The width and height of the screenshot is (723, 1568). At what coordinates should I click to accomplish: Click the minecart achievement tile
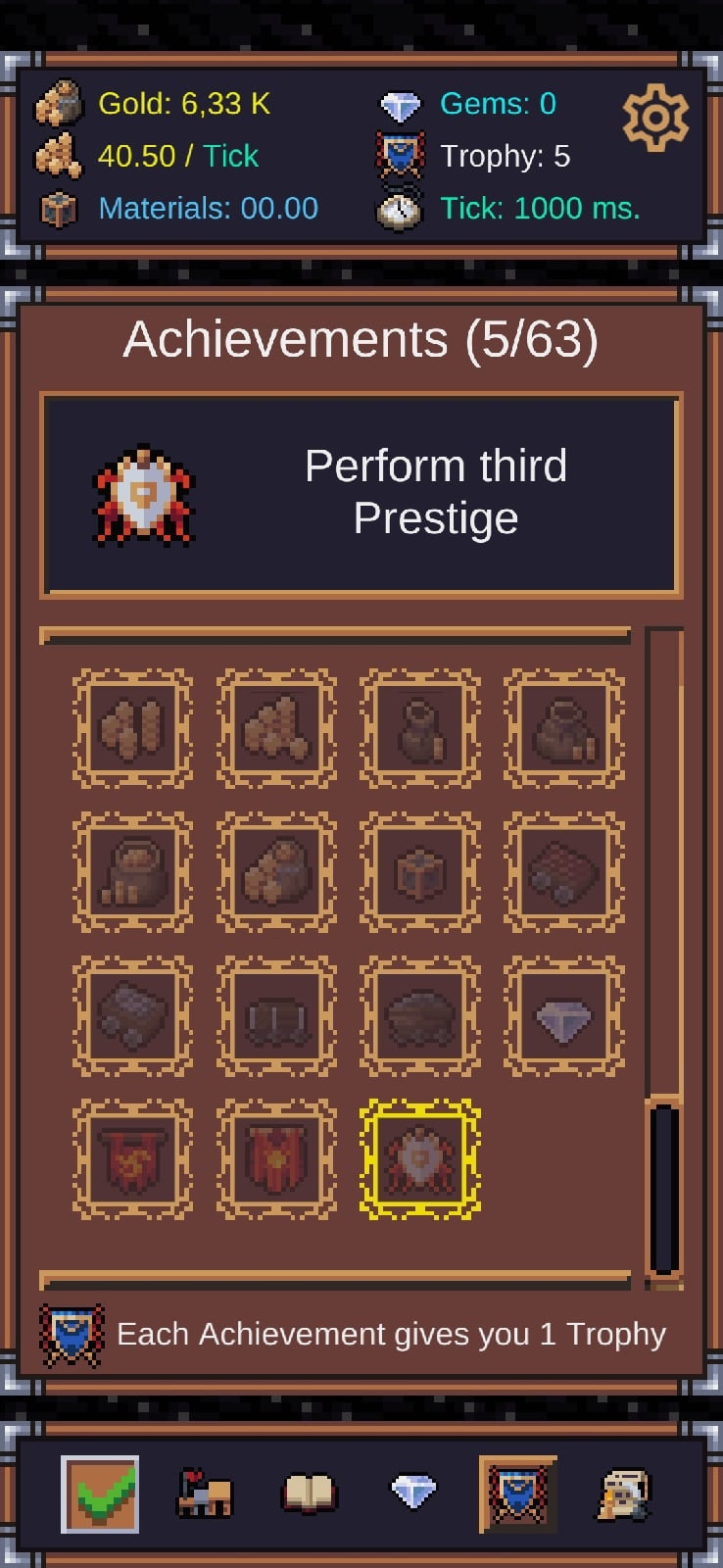[x=132, y=1016]
